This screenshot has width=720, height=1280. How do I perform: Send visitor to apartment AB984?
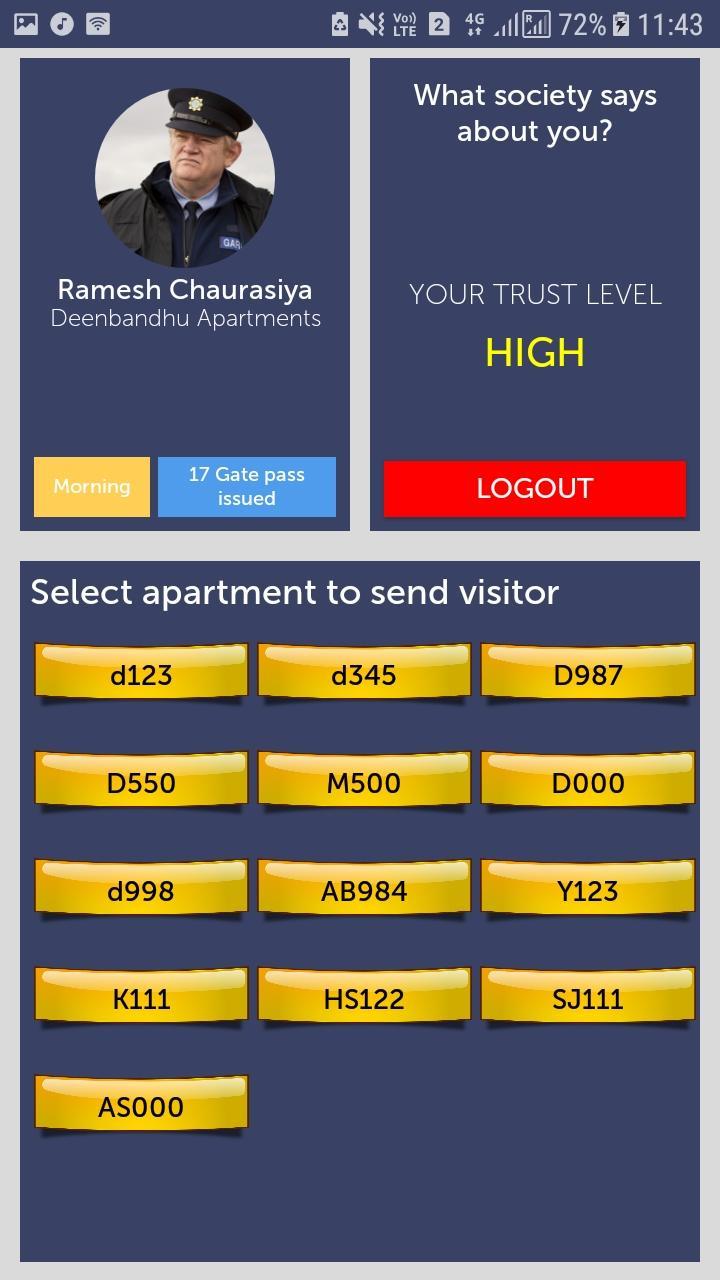[x=364, y=887]
